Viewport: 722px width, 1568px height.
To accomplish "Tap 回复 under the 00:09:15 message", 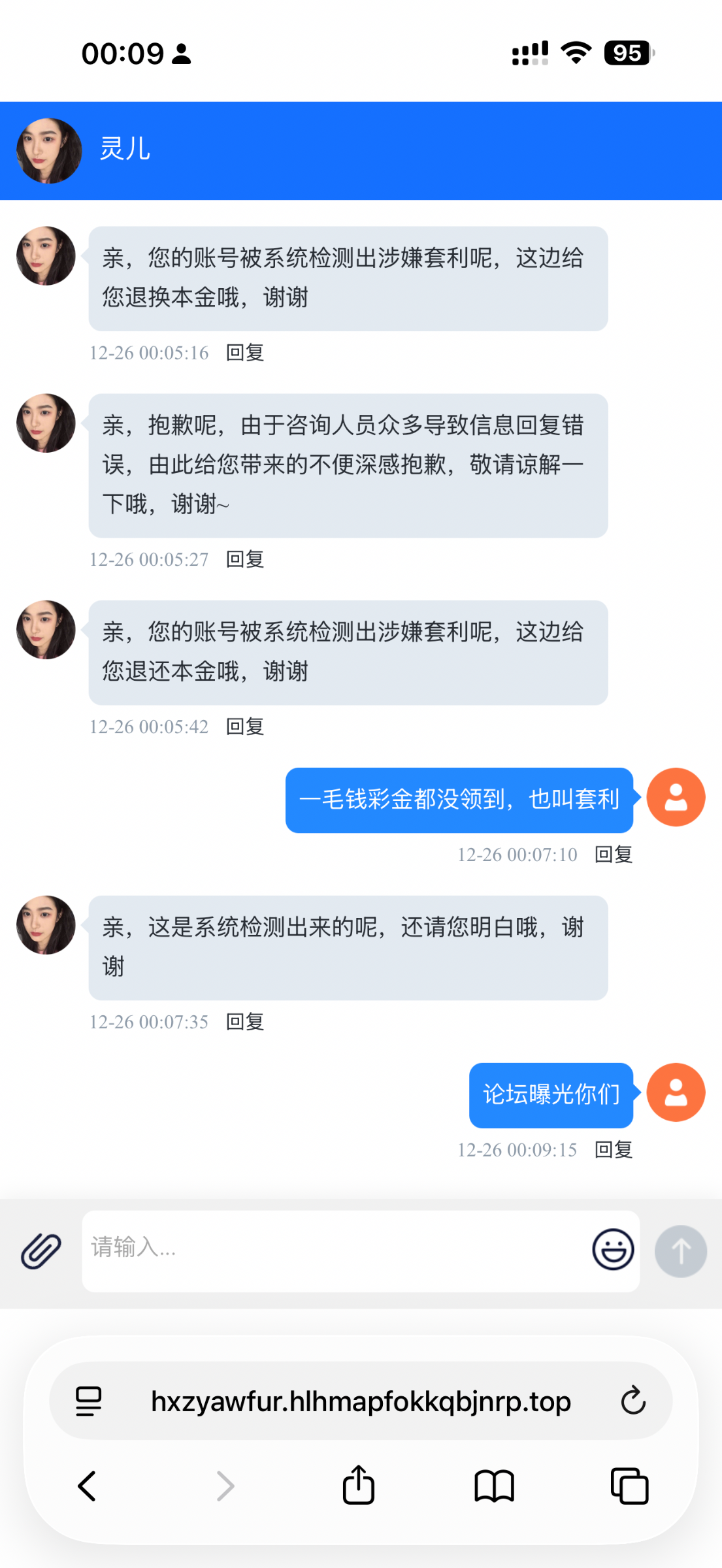I will [x=614, y=1150].
